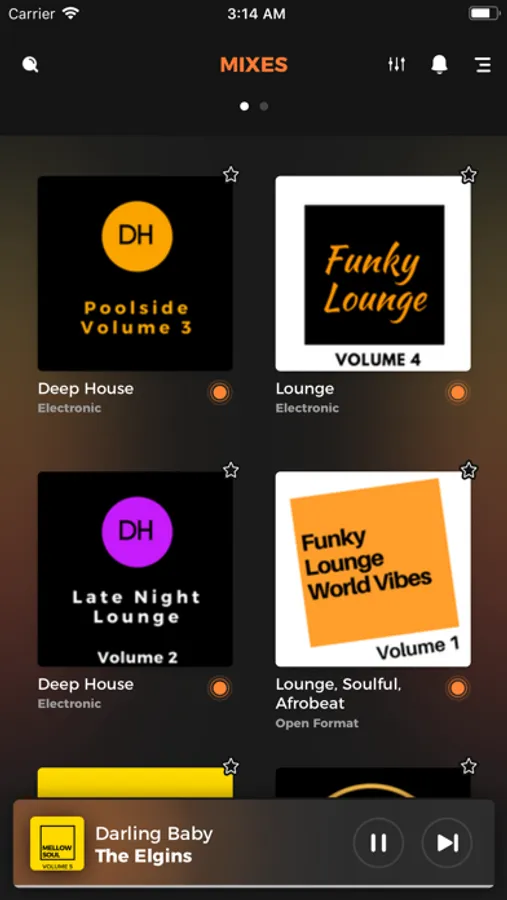Star the Funky Lounge Volume 4 mix
The width and height of the screenshot is (507, 900).
point(469,174)
